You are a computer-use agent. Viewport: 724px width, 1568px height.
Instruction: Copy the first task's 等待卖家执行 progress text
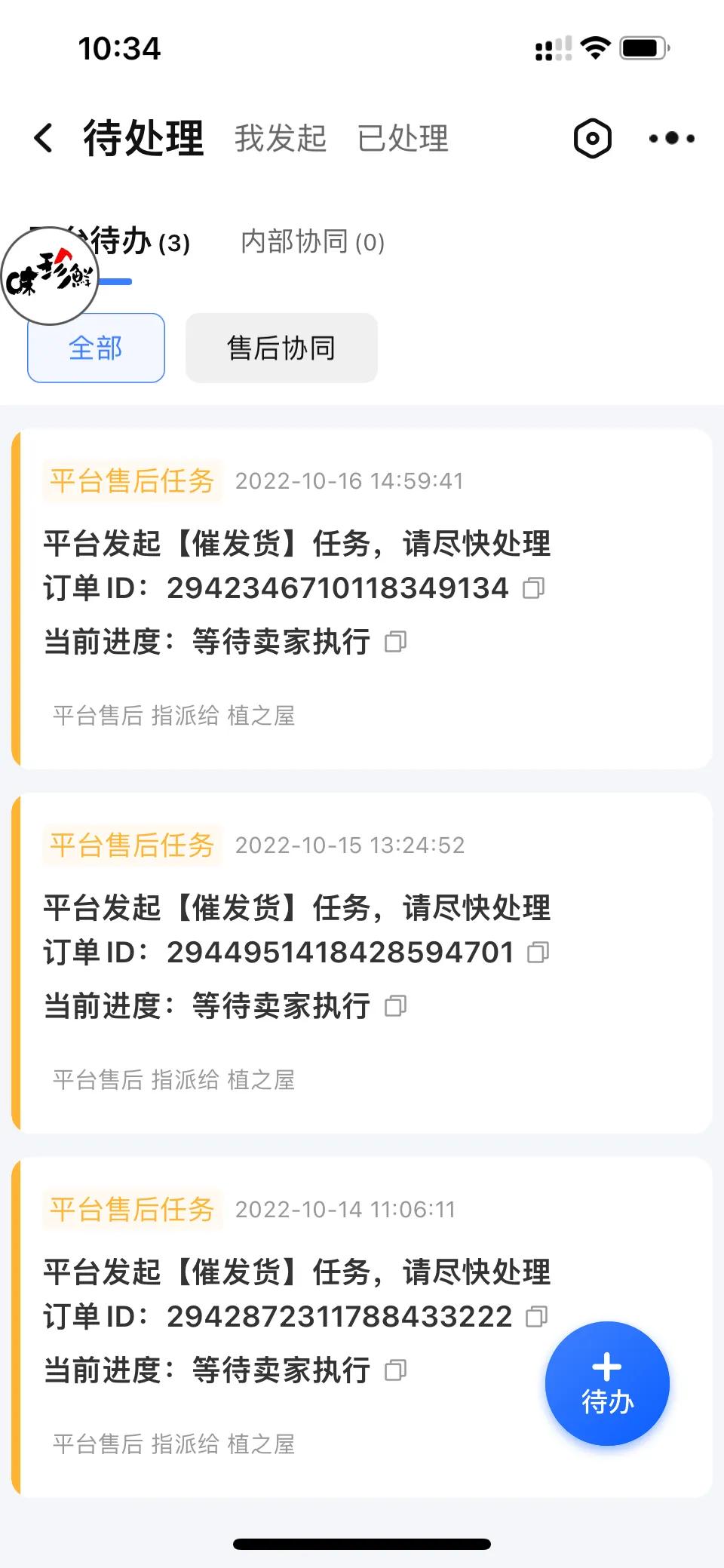tap(397, 642)
